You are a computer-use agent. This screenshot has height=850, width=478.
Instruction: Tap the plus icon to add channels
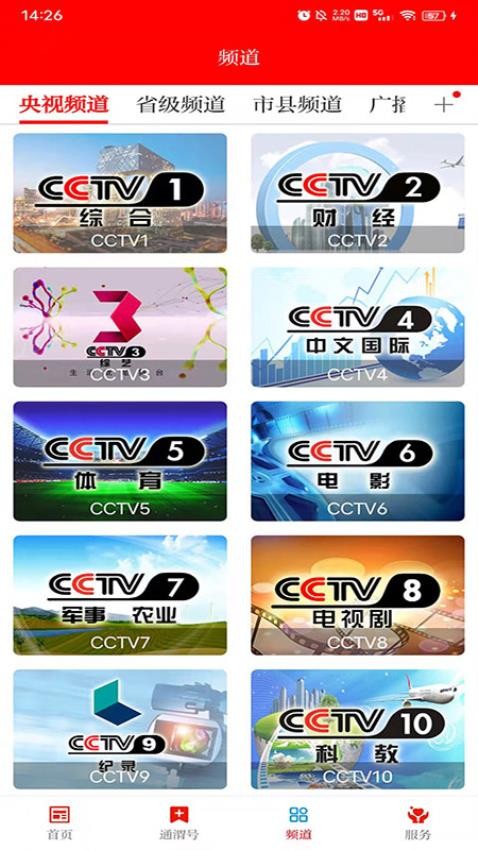coord(443,104)
